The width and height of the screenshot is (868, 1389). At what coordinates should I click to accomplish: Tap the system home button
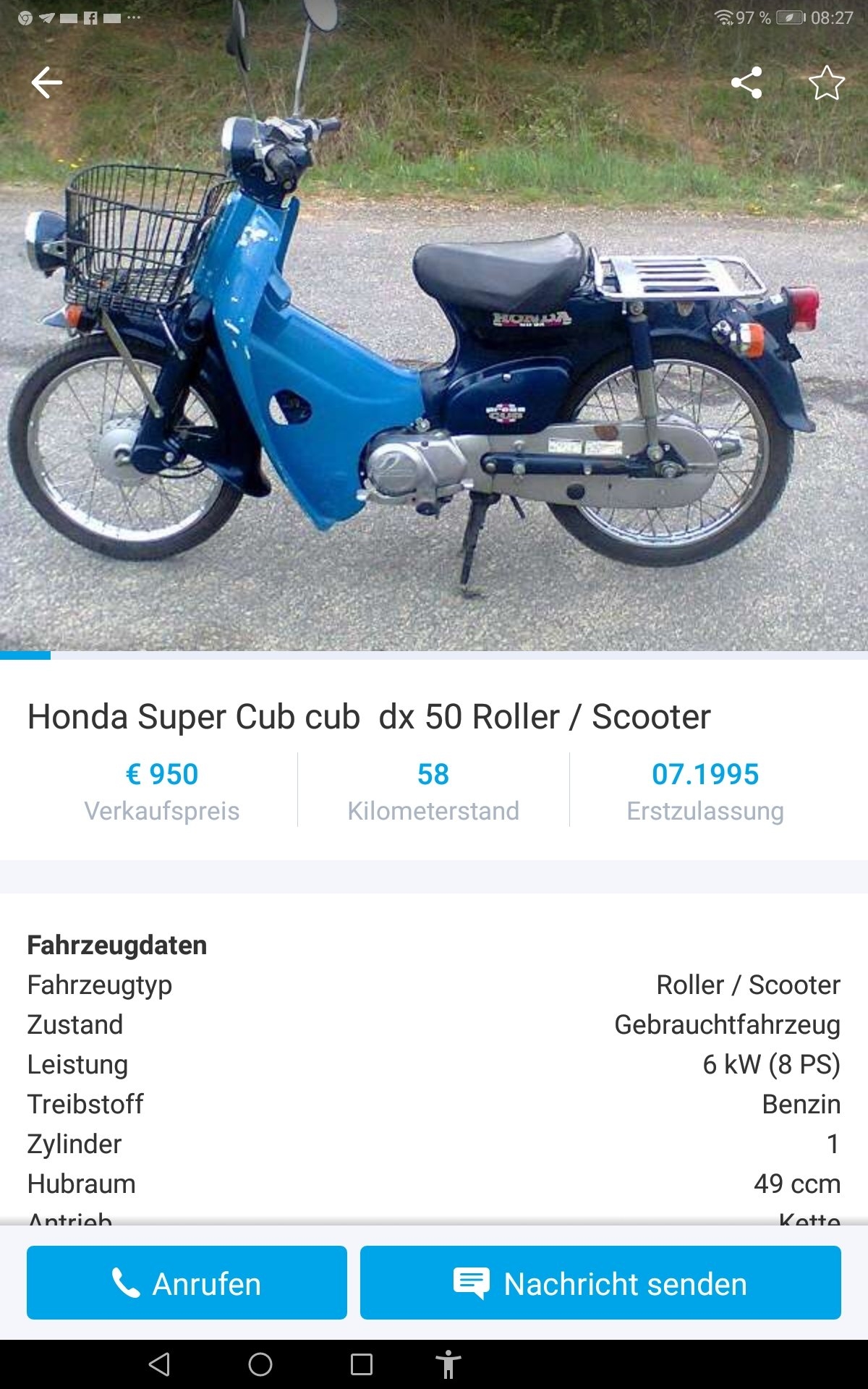tap(260, 1364)
